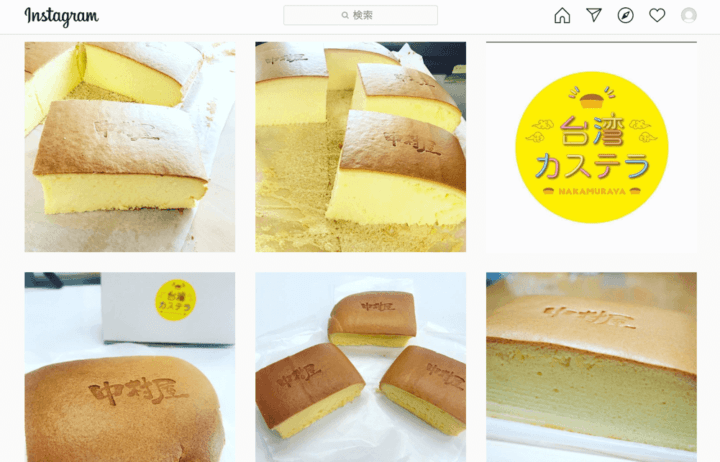Open the post with three small castella cakes
Image resolution: width=720 pixels, height=462 pixels.
tap(360, 366)
